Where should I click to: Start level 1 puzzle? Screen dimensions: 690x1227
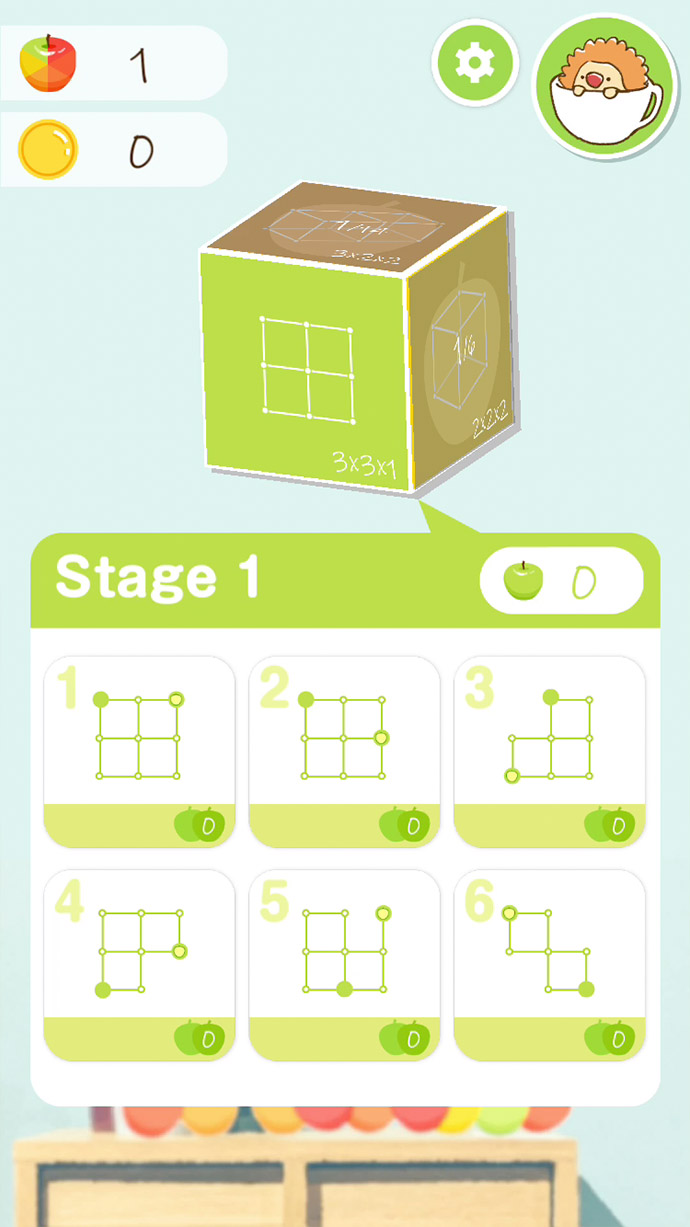[x=139, y=750]
